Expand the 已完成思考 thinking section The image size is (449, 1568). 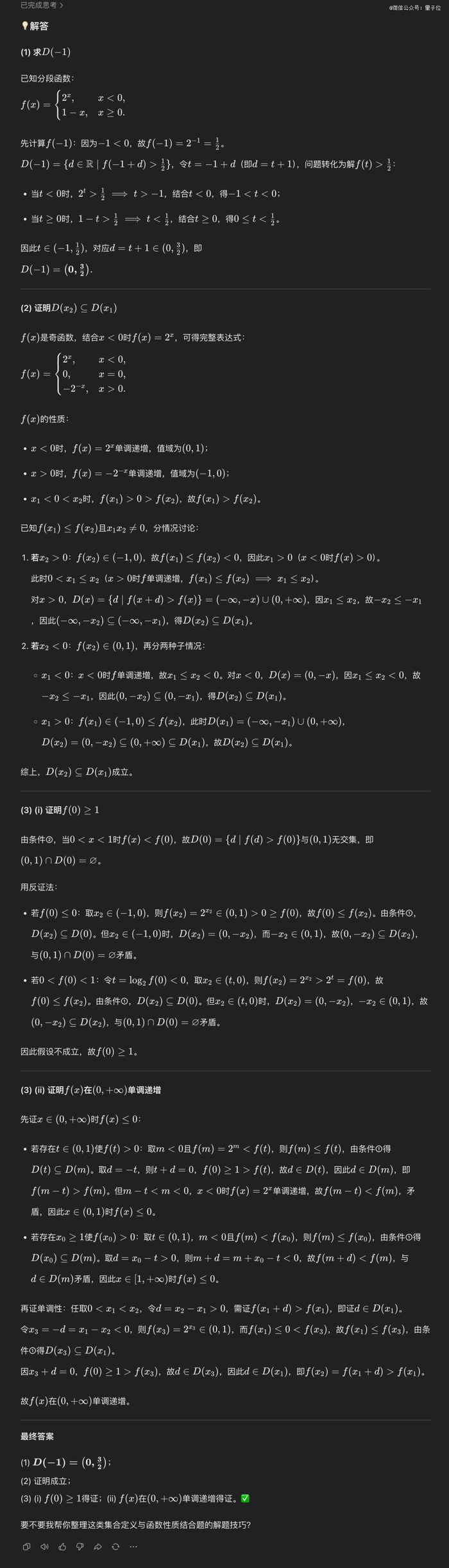click(x=42, y=5)
